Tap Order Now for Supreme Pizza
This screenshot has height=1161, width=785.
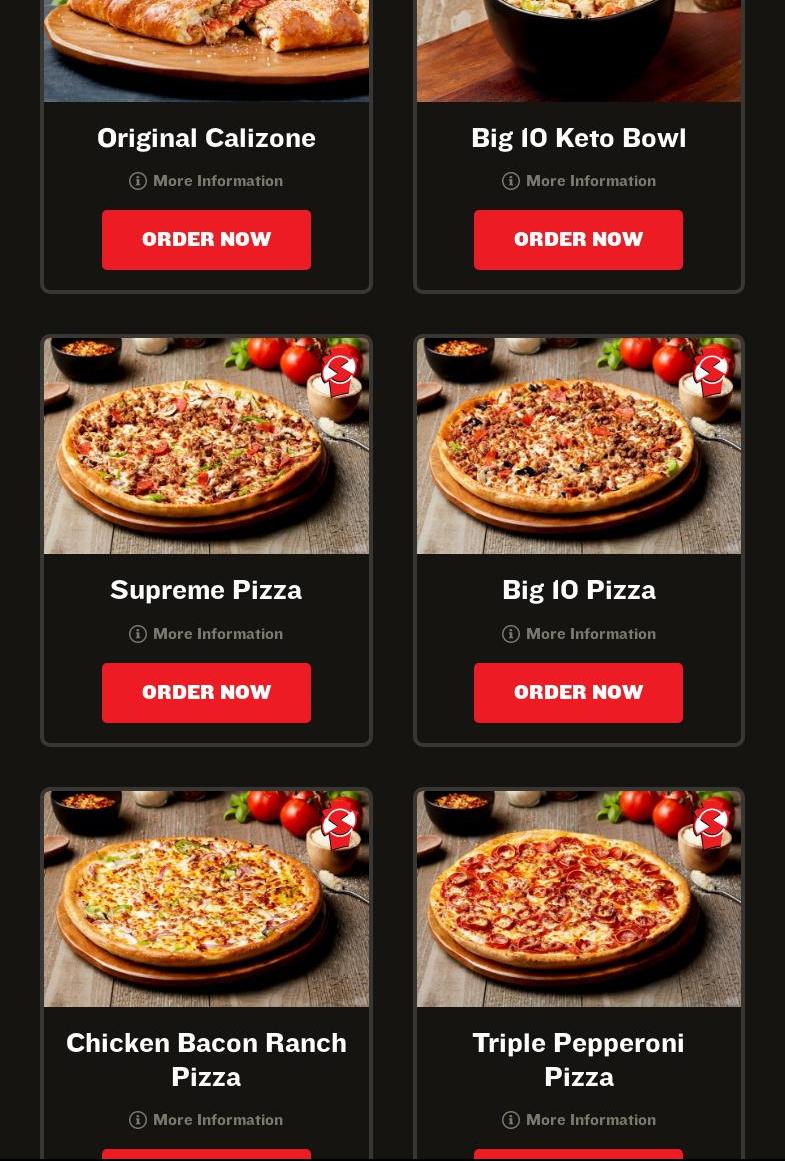206,693
